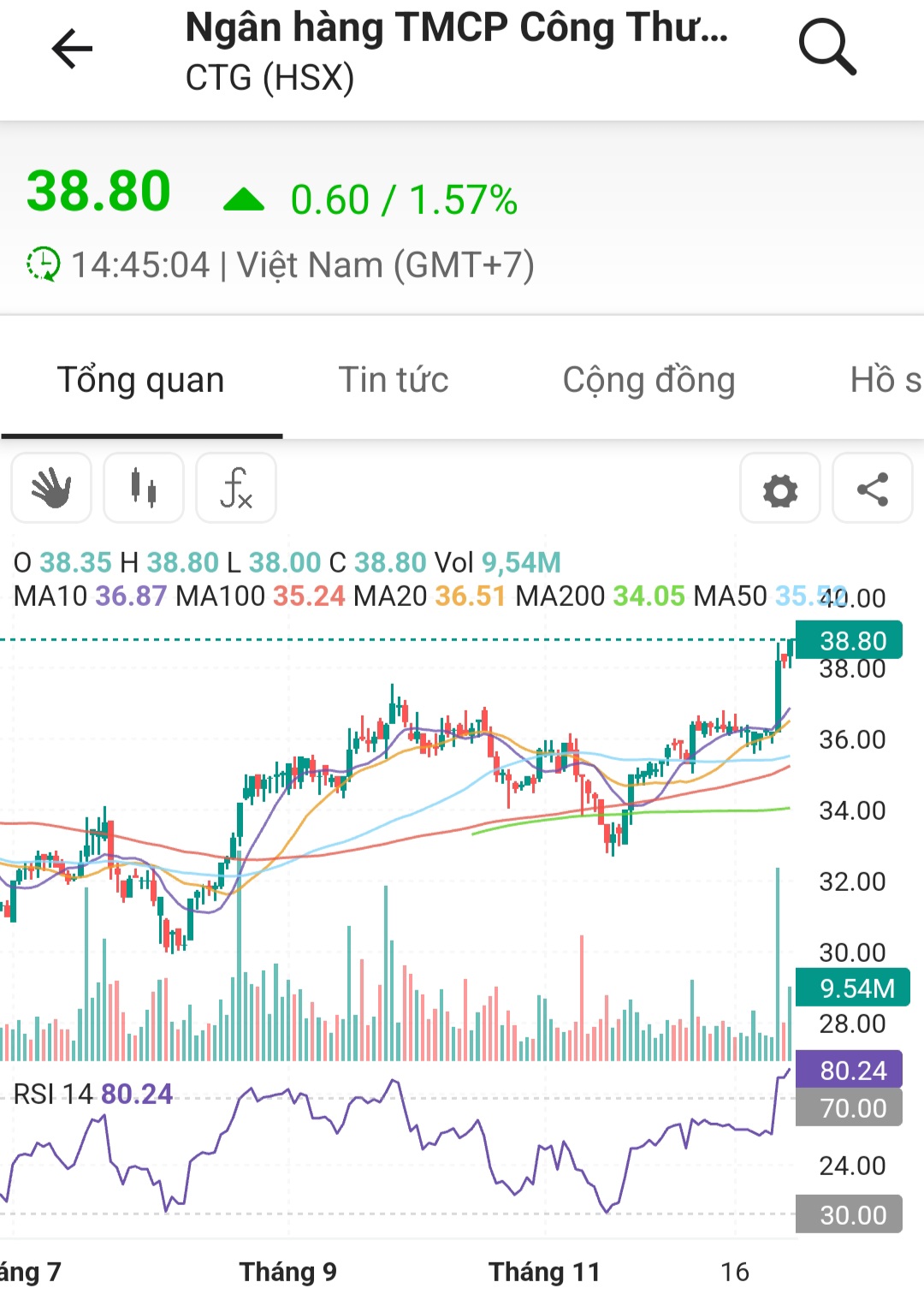The image size is (924, 1294).
Task: Tap the hand pan tool button
Action: coord(51,488)
